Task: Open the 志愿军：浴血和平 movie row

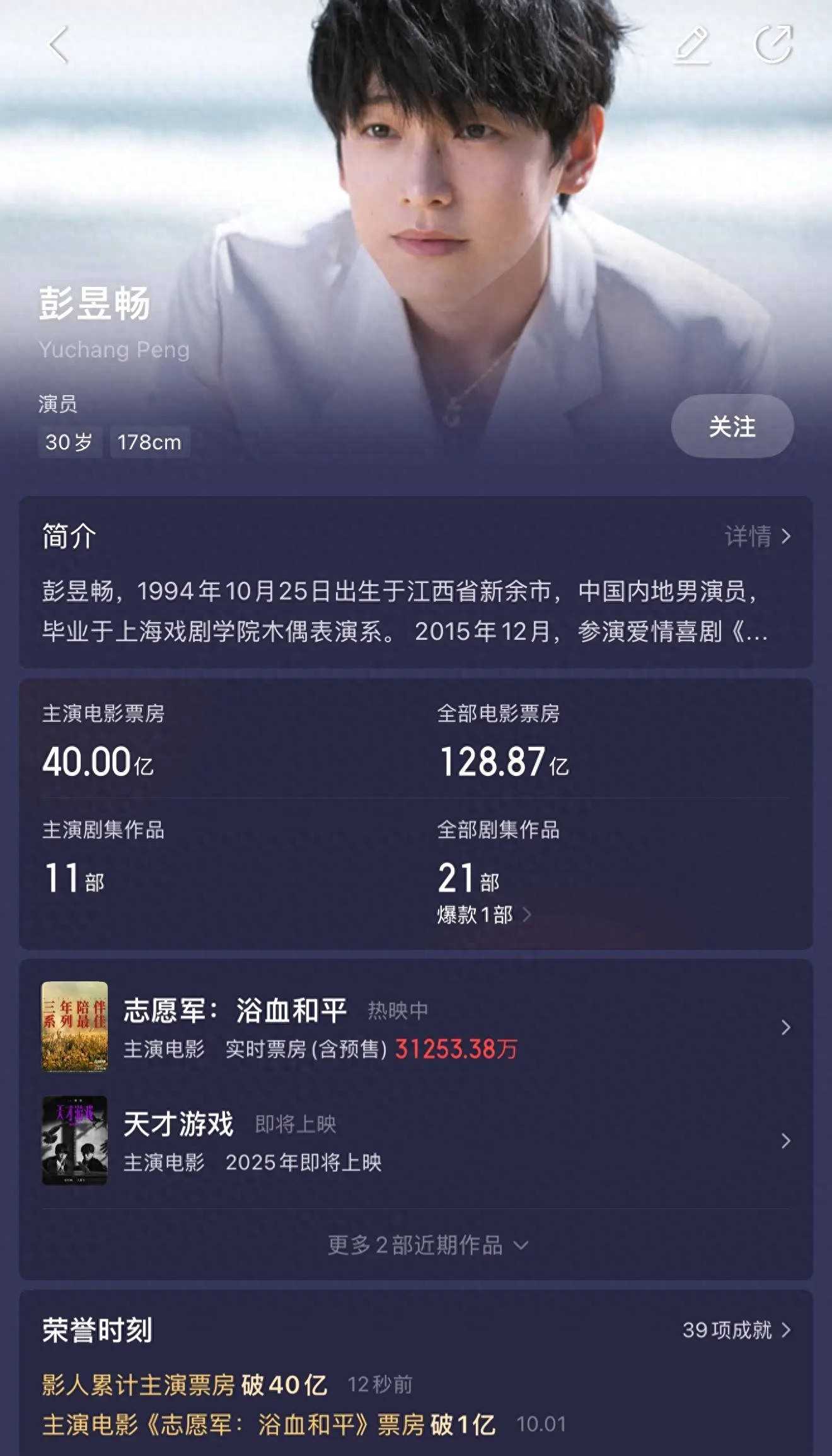Action: tap(416, 1028)
